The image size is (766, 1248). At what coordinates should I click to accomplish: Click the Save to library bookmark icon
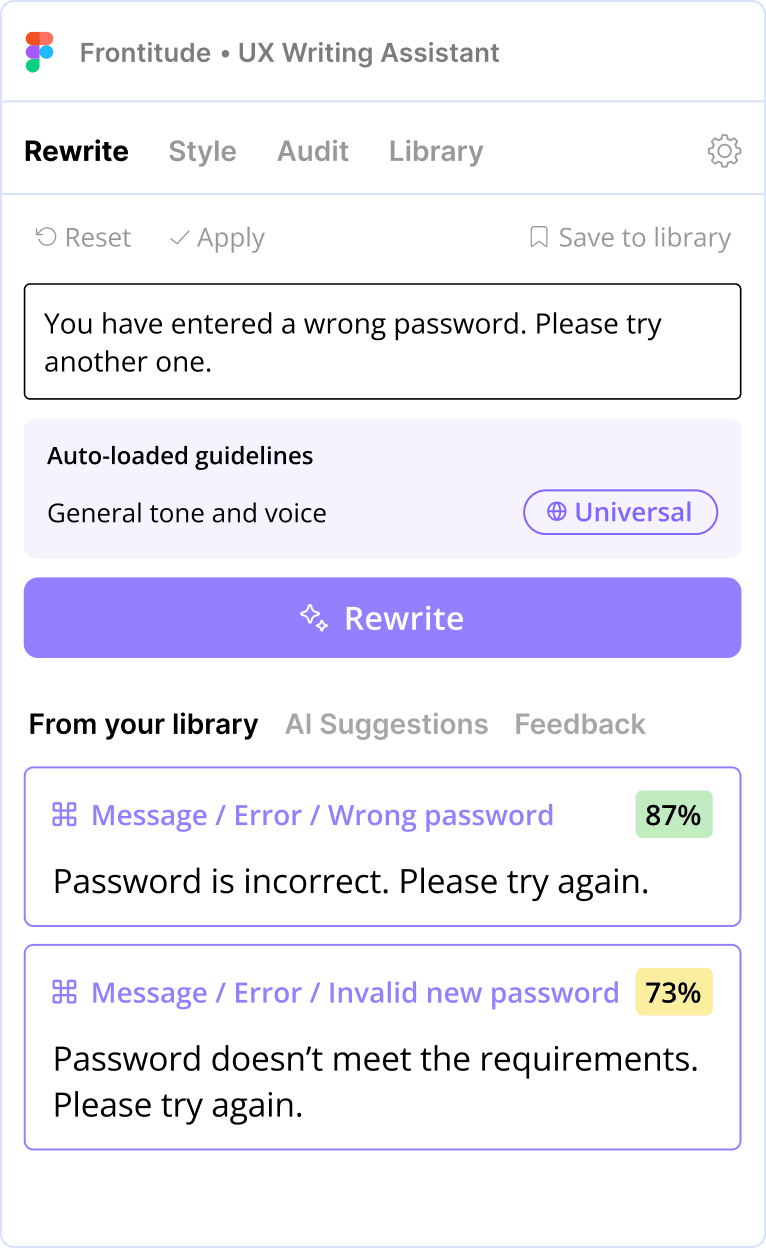[538, 237]
